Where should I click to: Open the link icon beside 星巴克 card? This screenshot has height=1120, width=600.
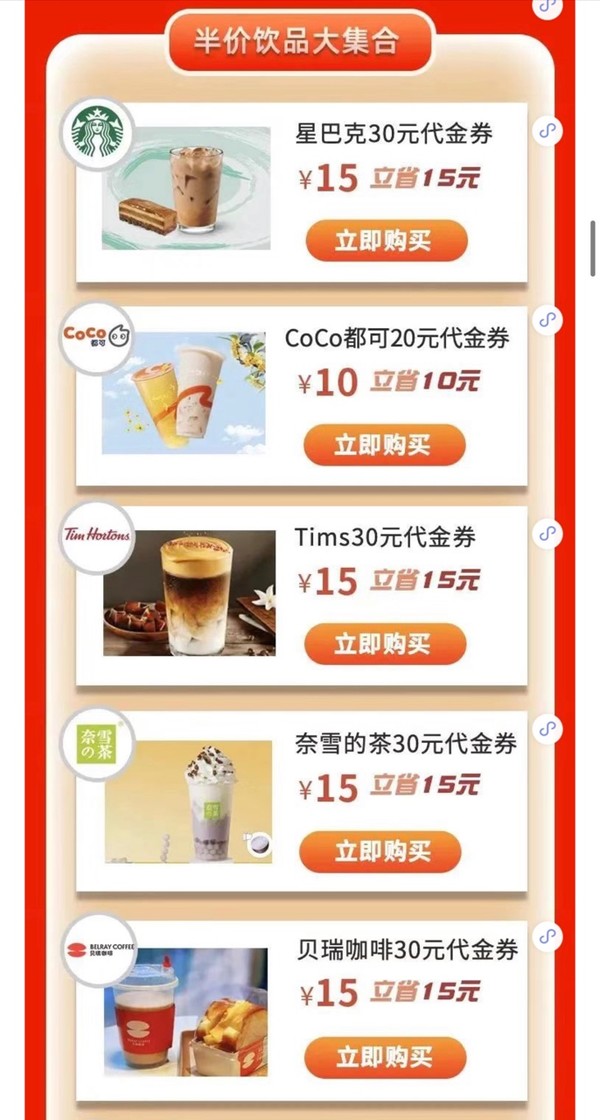pos(548,131)
